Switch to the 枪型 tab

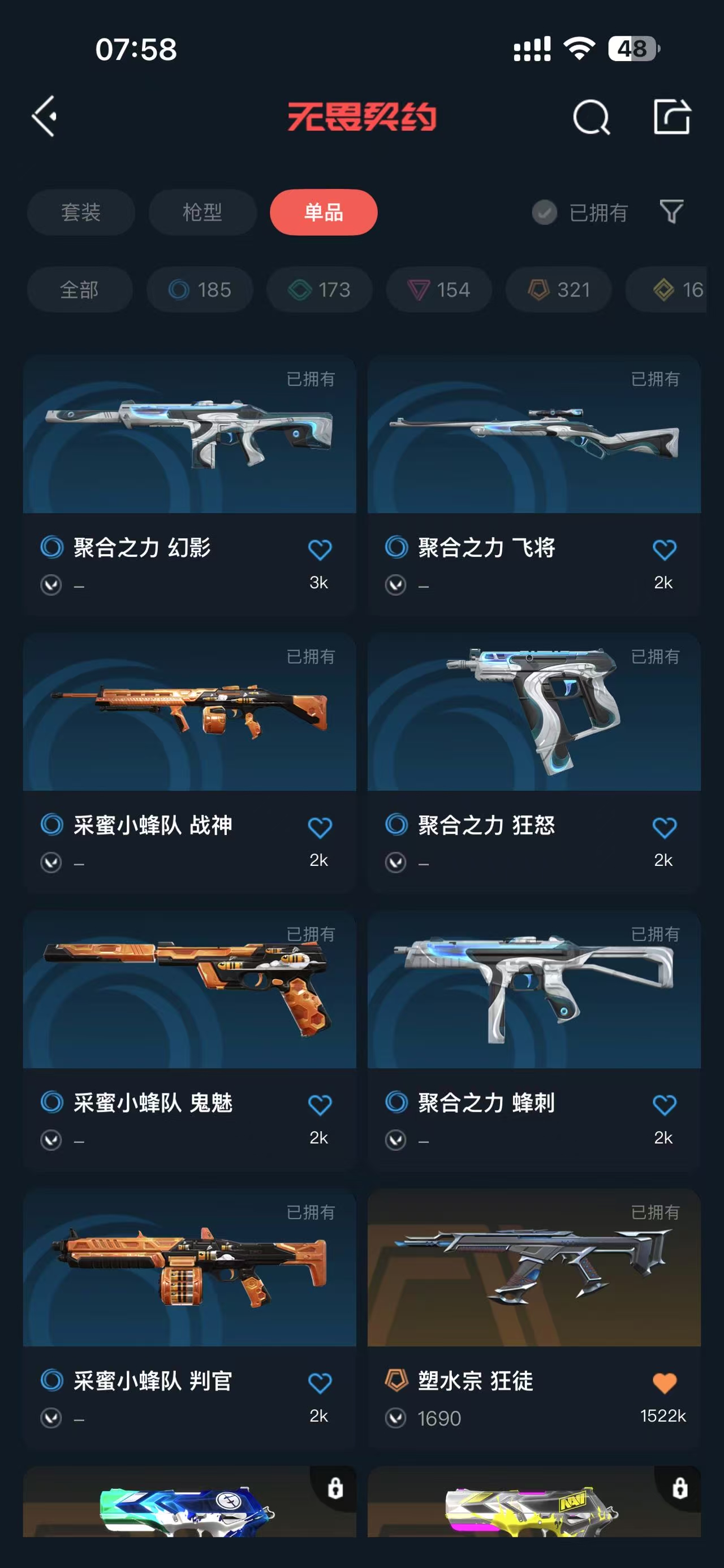coord(202,213)
